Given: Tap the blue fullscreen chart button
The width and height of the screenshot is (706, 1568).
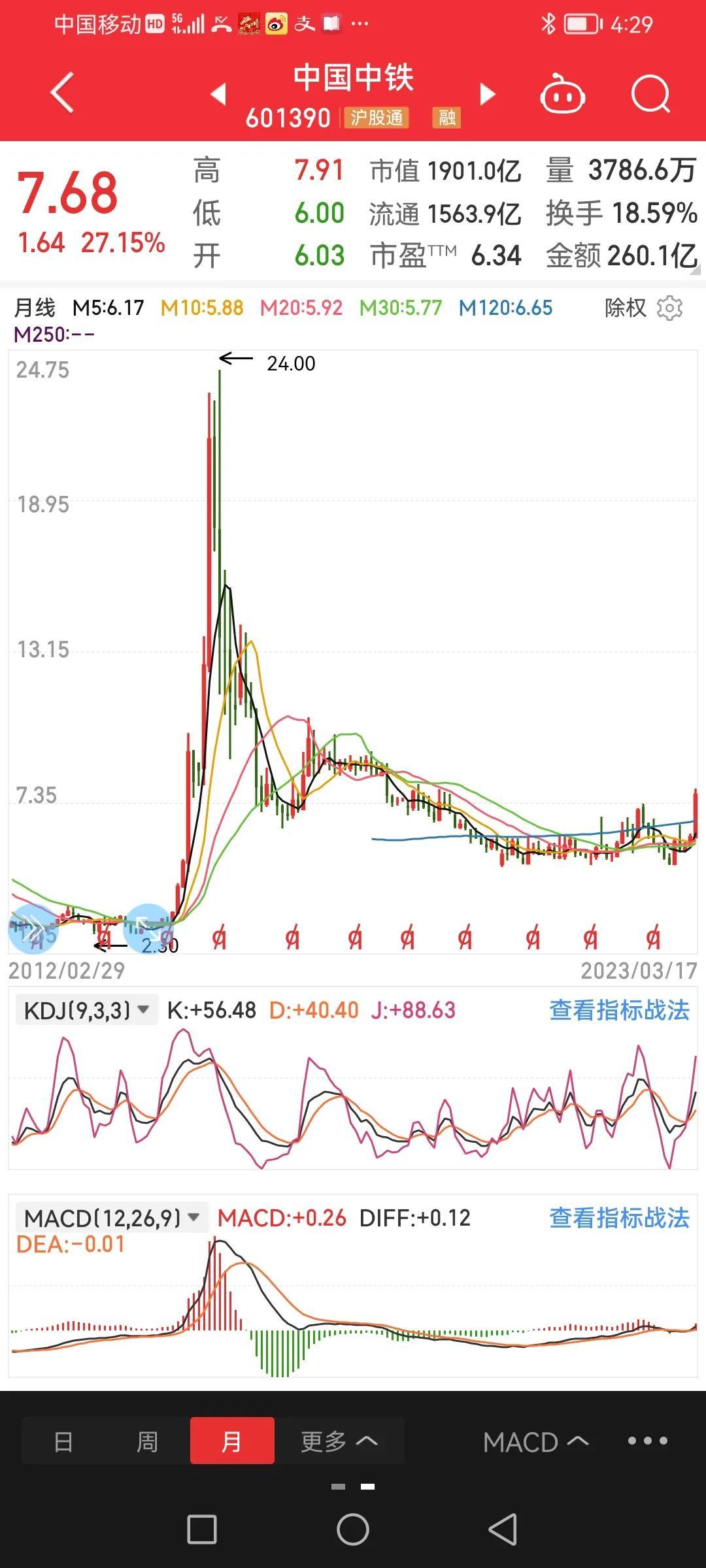Looking at the screenshot, I should [x=148, y=928].
